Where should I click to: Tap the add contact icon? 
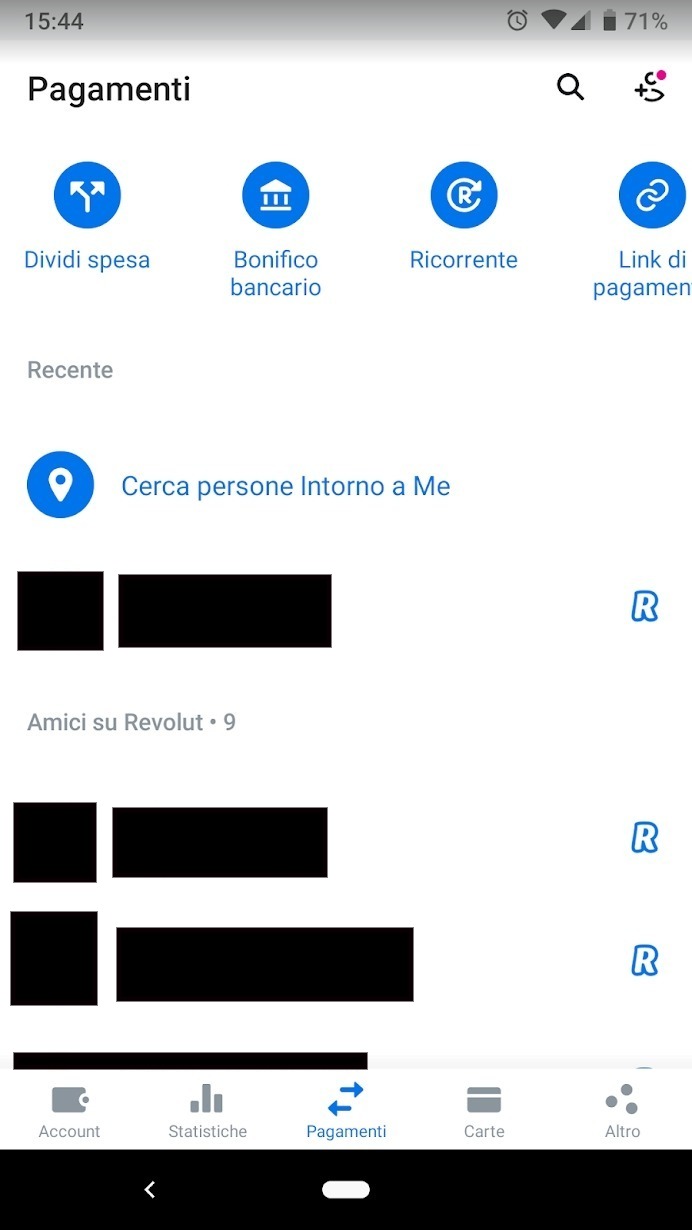pyautogui.click(x=650, y=88)
